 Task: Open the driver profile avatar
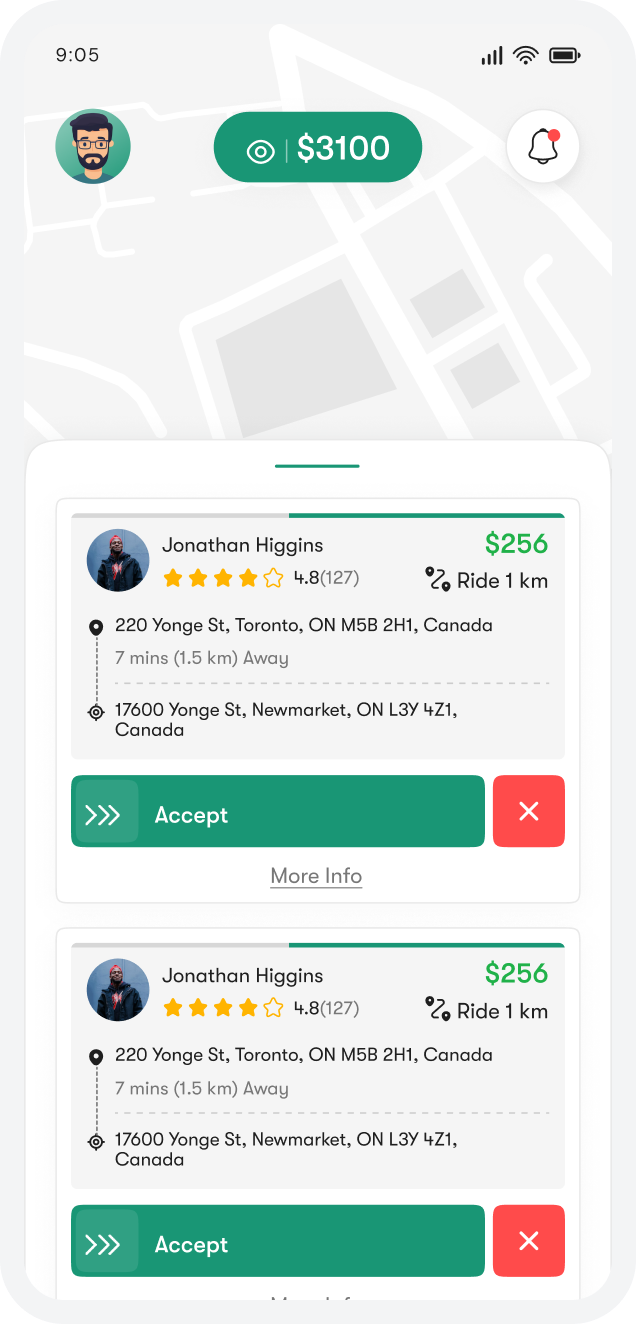click(x=93, y=147)
